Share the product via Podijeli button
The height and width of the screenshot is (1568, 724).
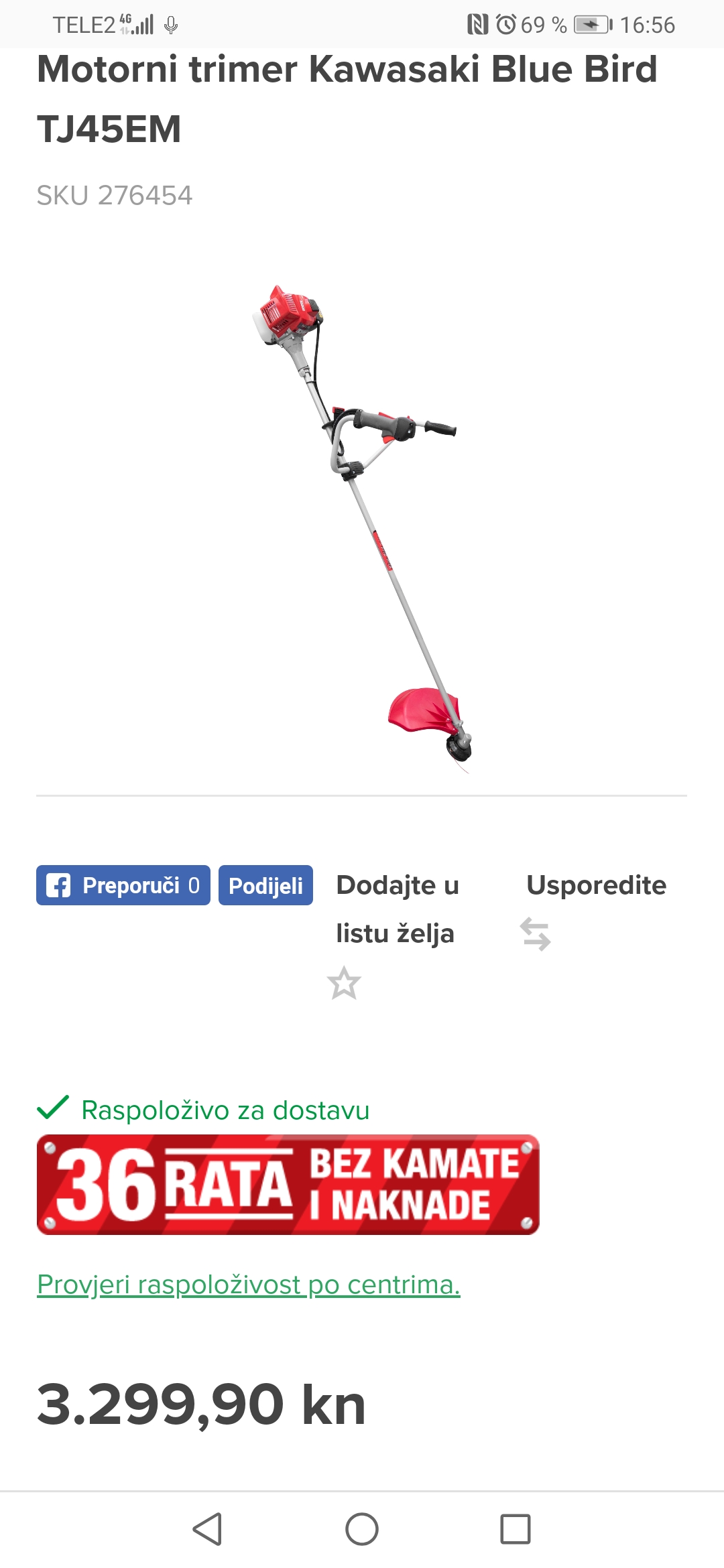pos(265,885)
